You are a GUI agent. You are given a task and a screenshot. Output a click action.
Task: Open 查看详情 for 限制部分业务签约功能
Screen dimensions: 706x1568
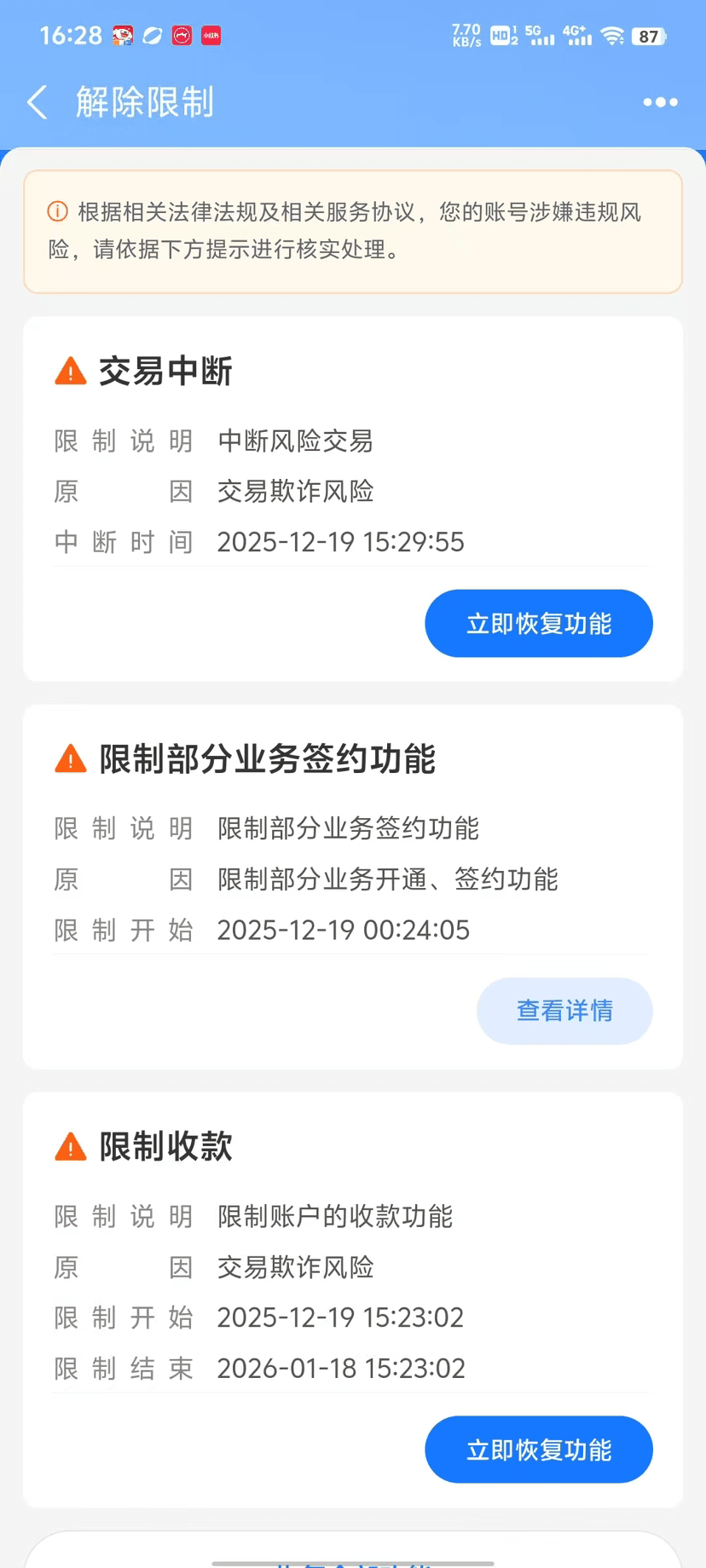coord(564,1011)
